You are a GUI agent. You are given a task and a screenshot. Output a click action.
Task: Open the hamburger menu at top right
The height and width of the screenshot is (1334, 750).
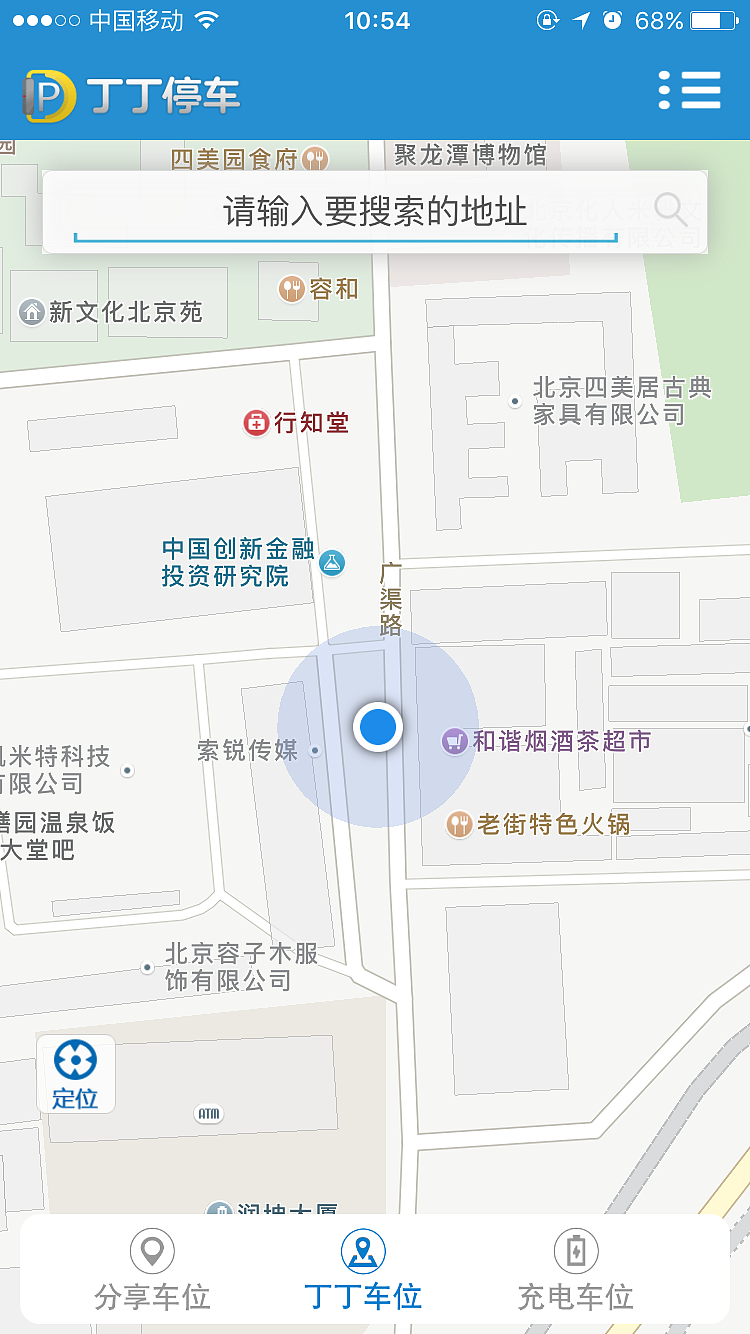click(x=692, y=89)
